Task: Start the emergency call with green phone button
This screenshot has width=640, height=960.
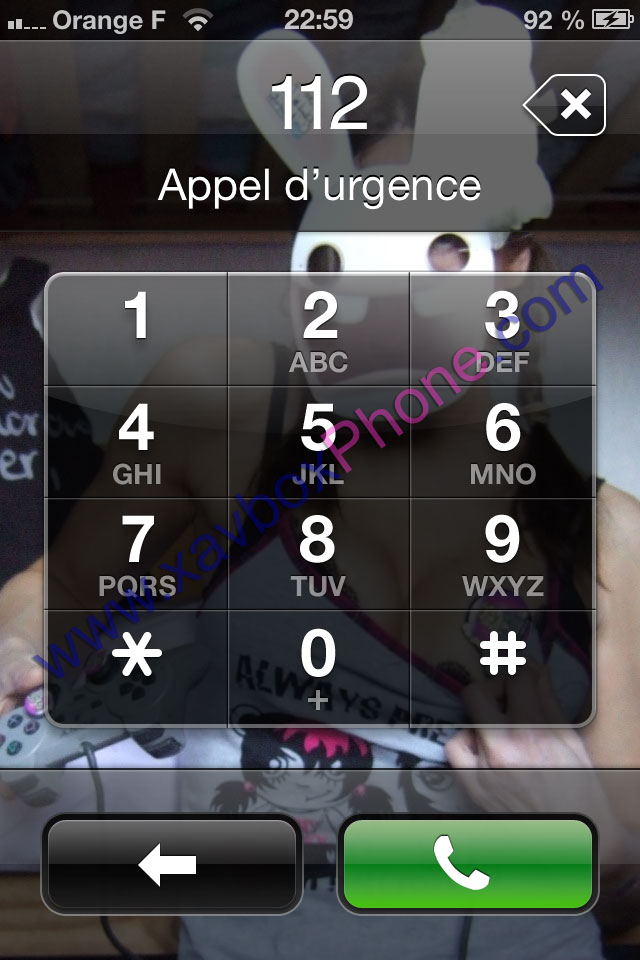Action: [468, 864]
